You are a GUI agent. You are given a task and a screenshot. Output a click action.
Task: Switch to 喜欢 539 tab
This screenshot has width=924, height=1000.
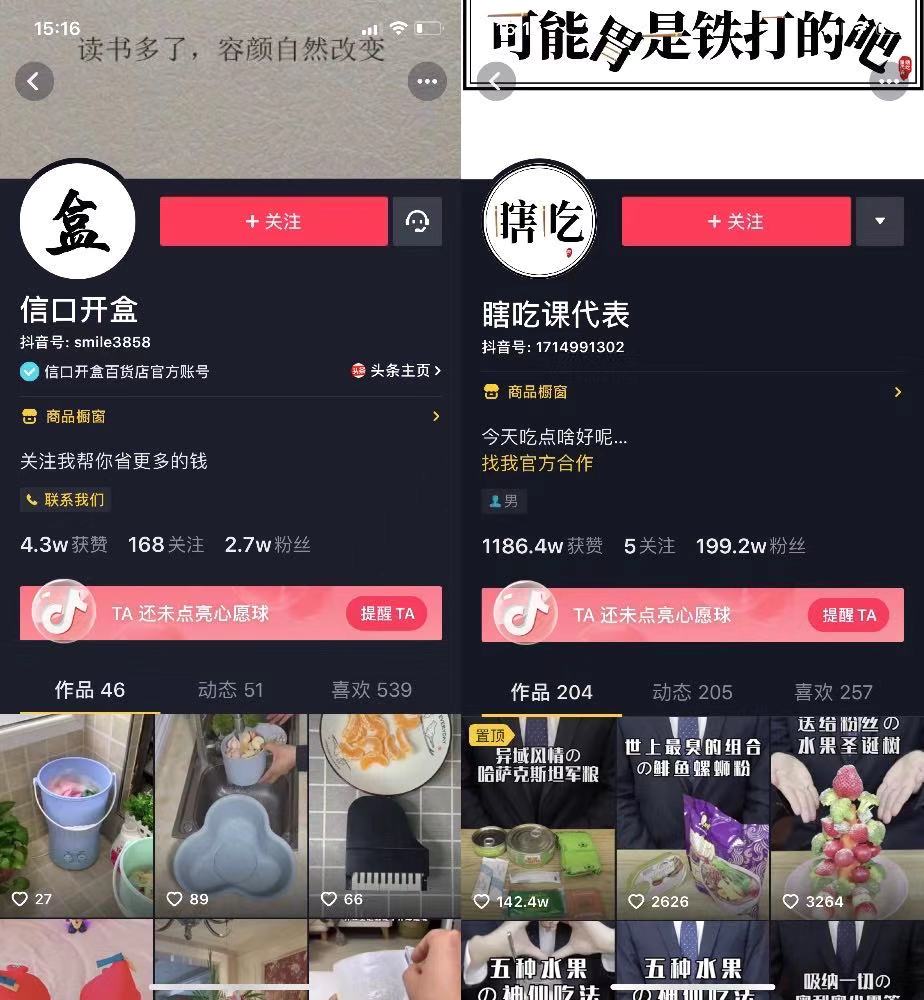pos(371,690)
